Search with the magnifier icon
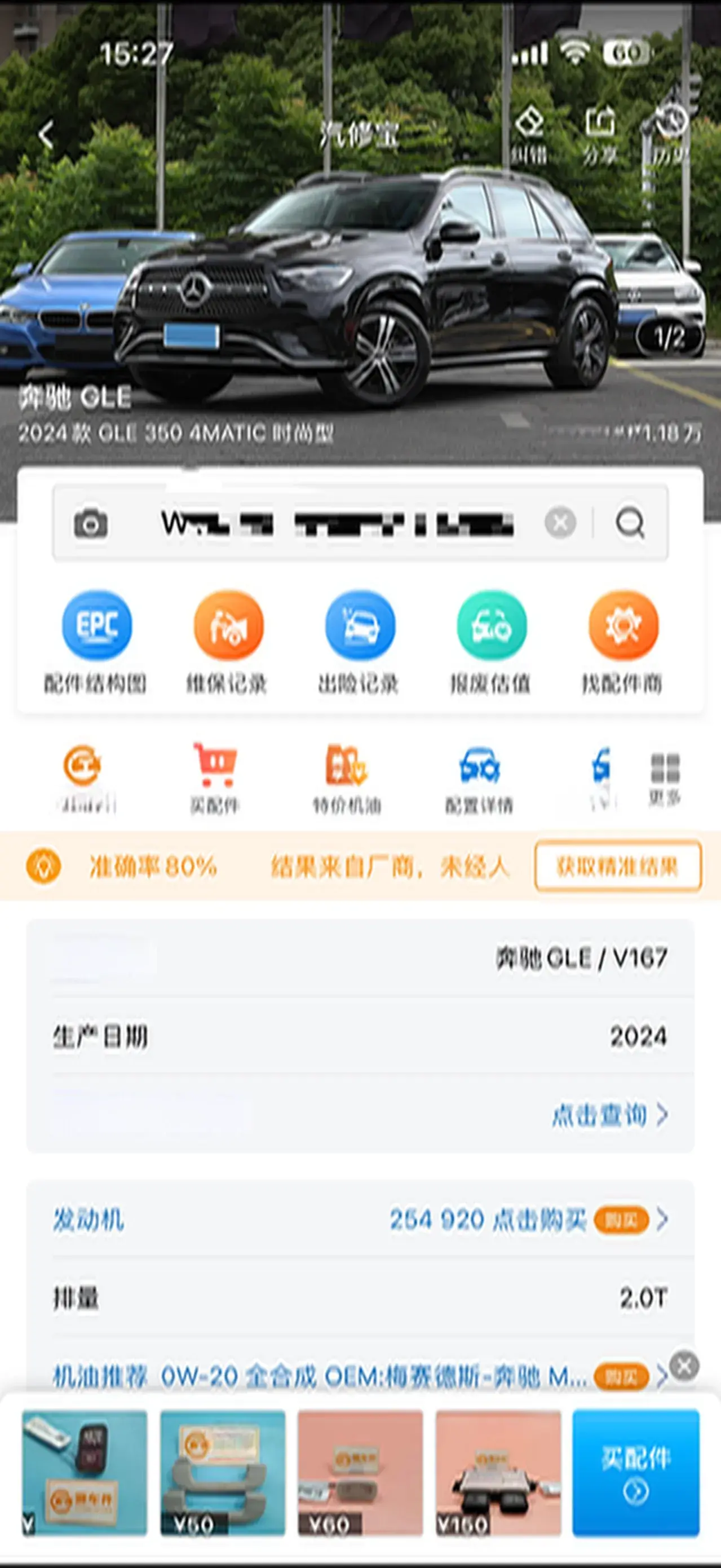 click(x=630, y=522)
